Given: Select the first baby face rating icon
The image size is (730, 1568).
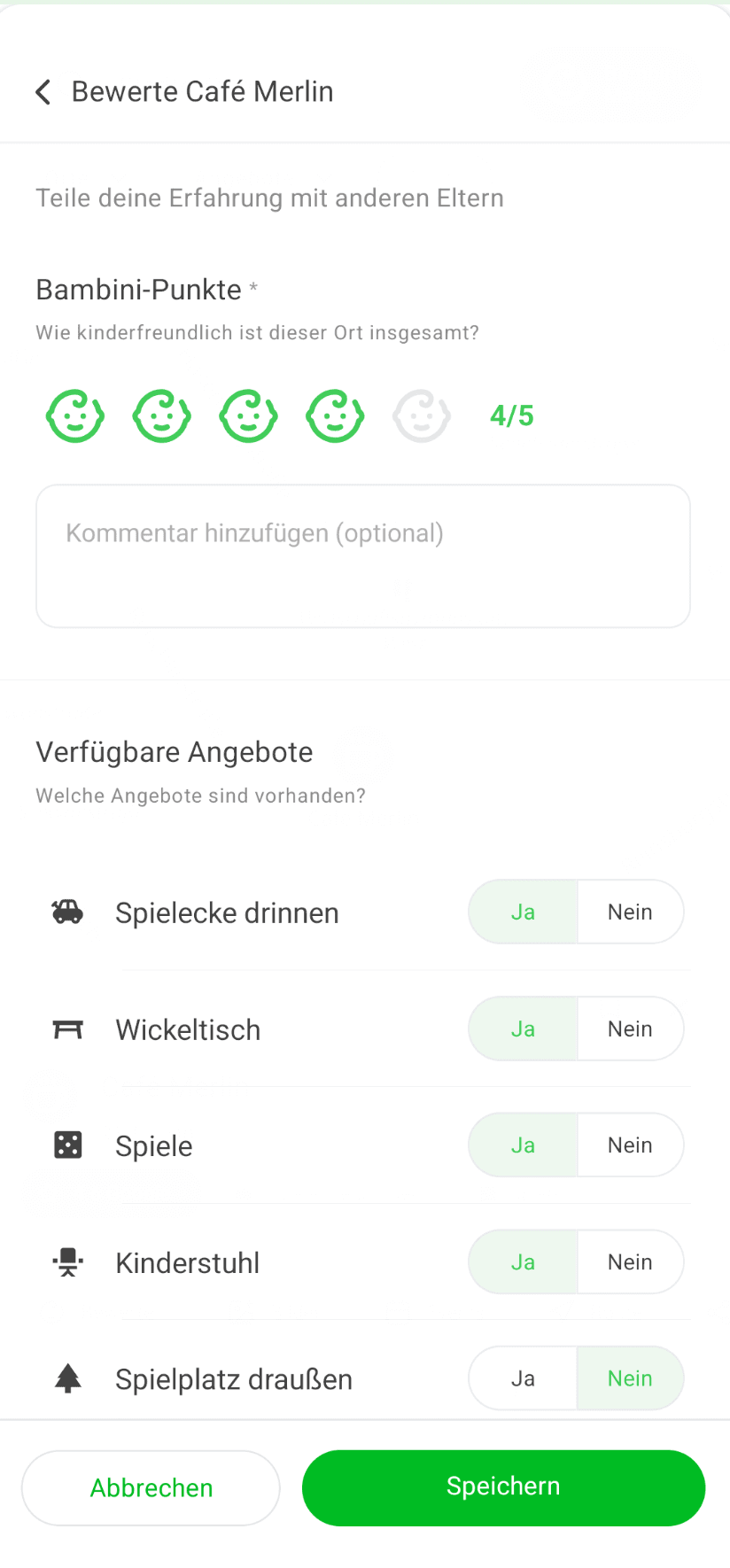Looking at the screenshot, I should [74, 415].
